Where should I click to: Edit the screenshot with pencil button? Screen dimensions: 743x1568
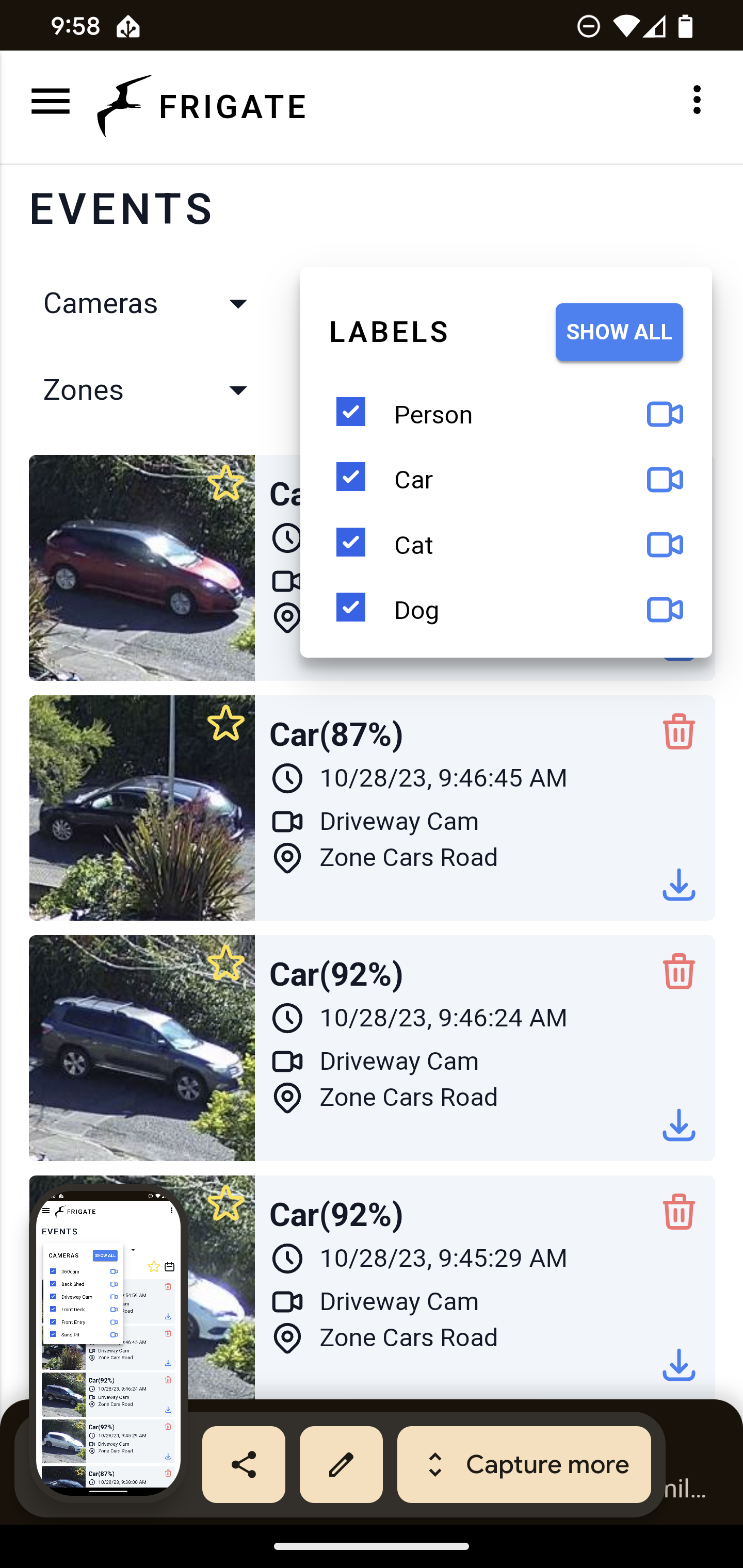[341, 1464]
